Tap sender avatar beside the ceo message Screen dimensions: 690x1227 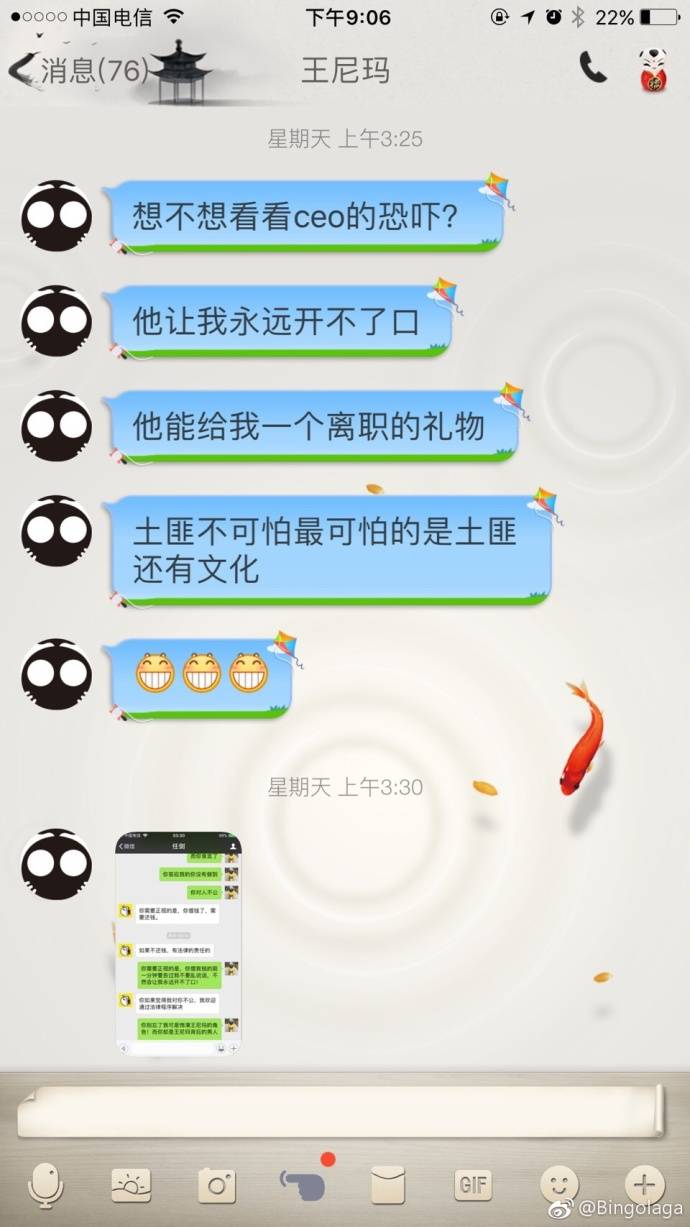pyautogui.click(x=57, y=215)
